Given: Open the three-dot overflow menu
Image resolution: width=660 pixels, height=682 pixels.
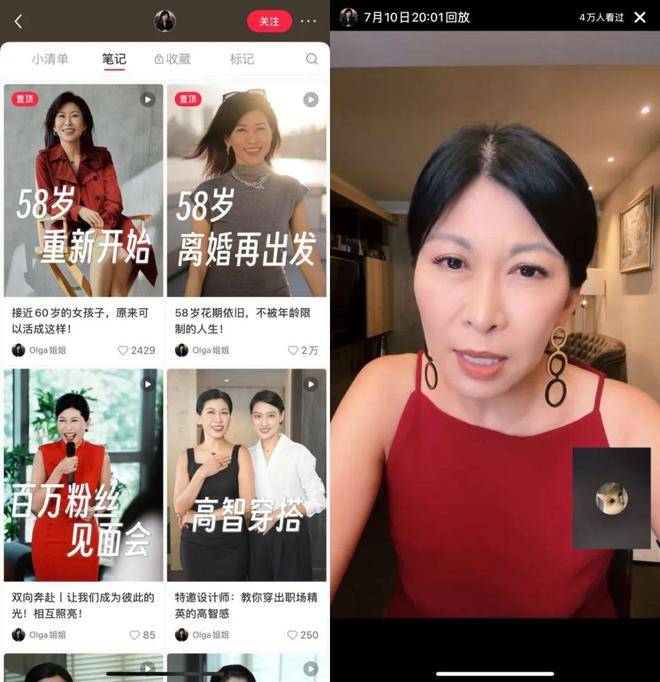Looking at the screenshot, I should coord(309,21).
